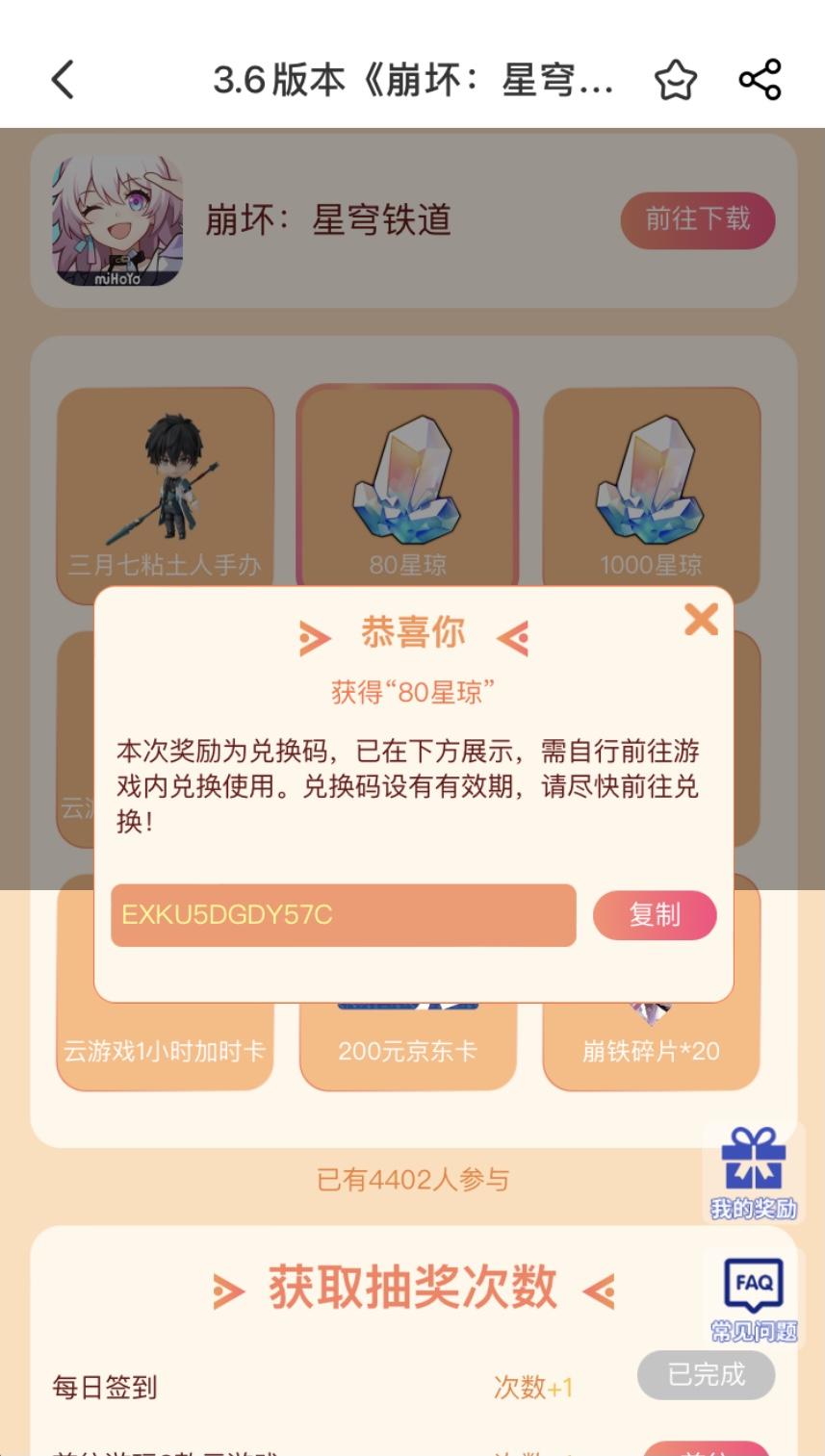Screen dimensions: 825x1456
Task: Tap the 三月七粘土人手办 figure prize
Action: [x=165, y=481]
